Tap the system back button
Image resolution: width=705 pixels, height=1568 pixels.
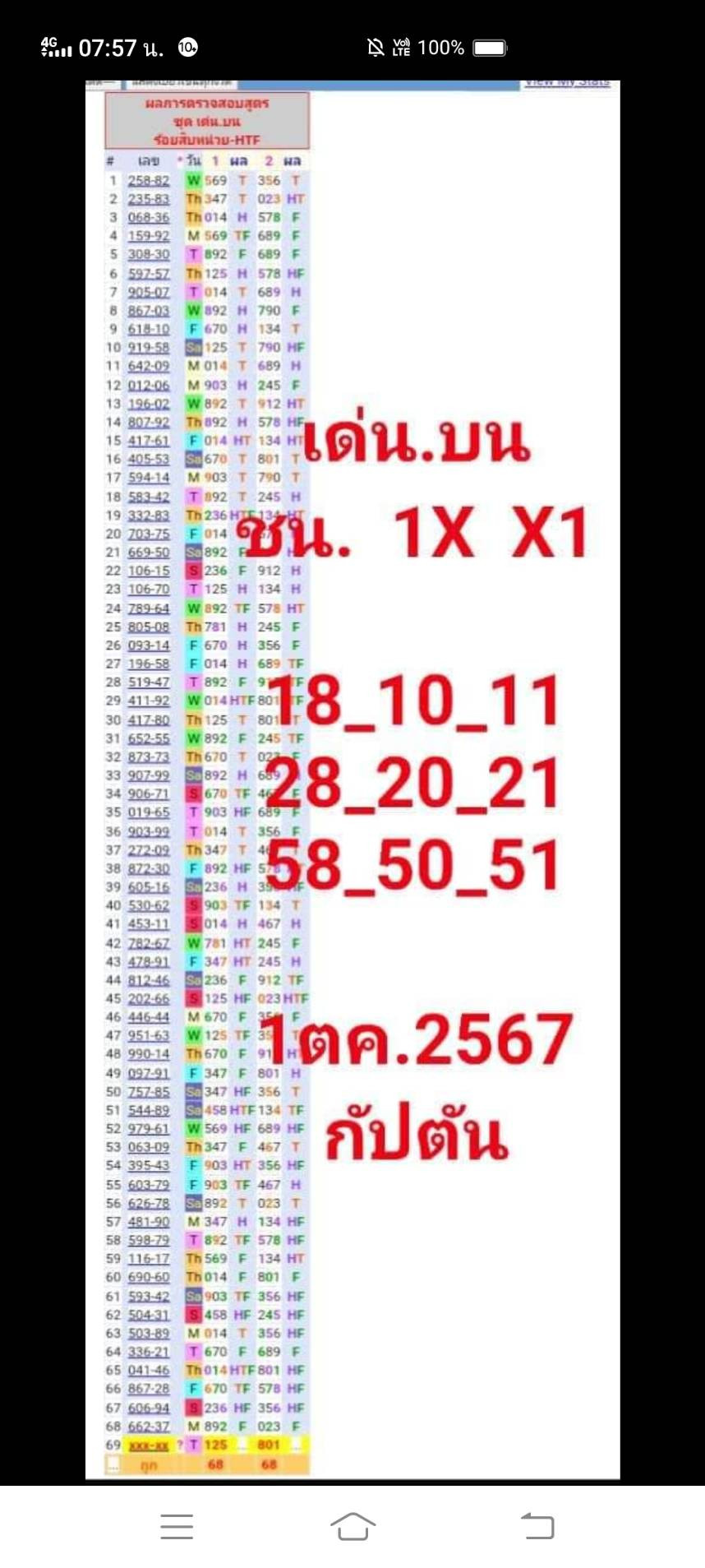click(x=537, y=1526)
